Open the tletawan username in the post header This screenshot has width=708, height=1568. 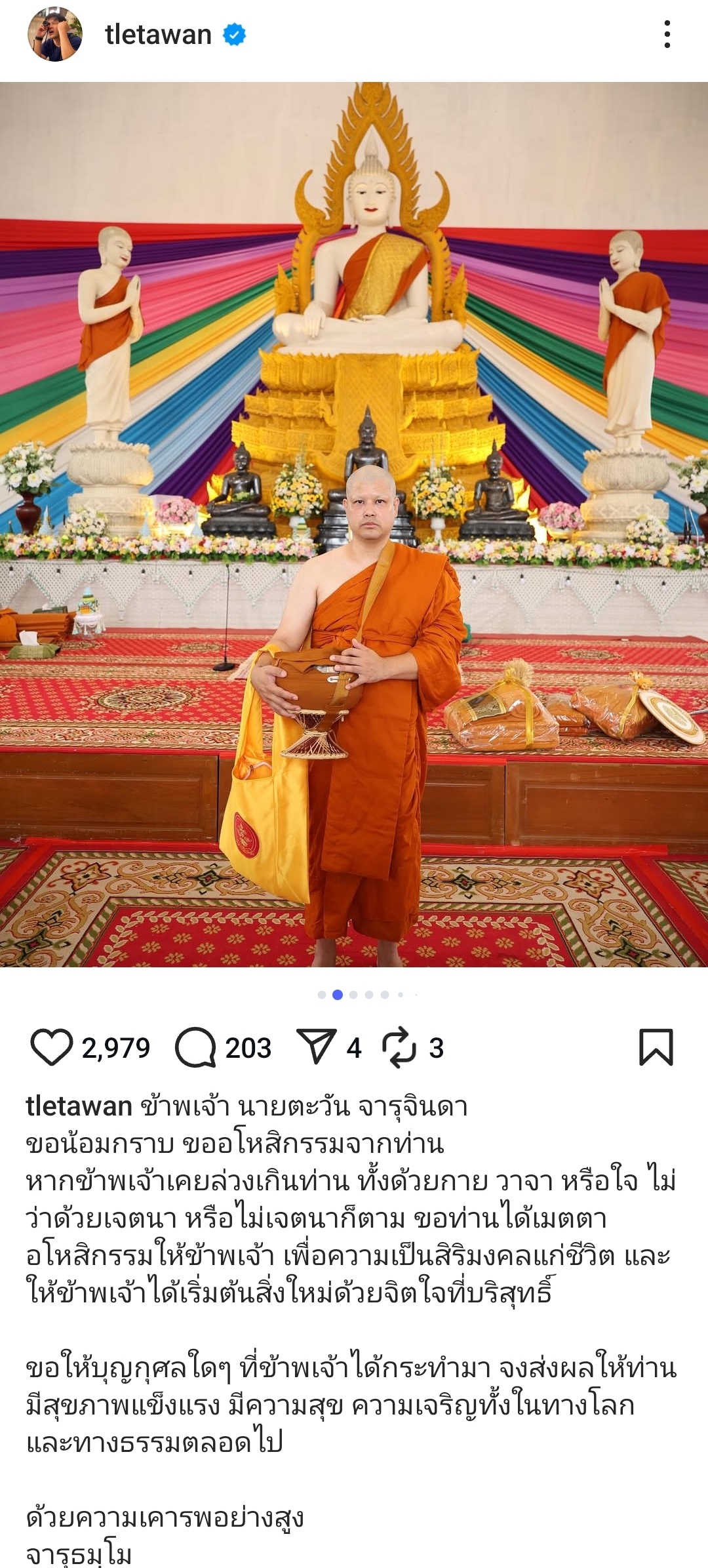[x=158, y=35]
